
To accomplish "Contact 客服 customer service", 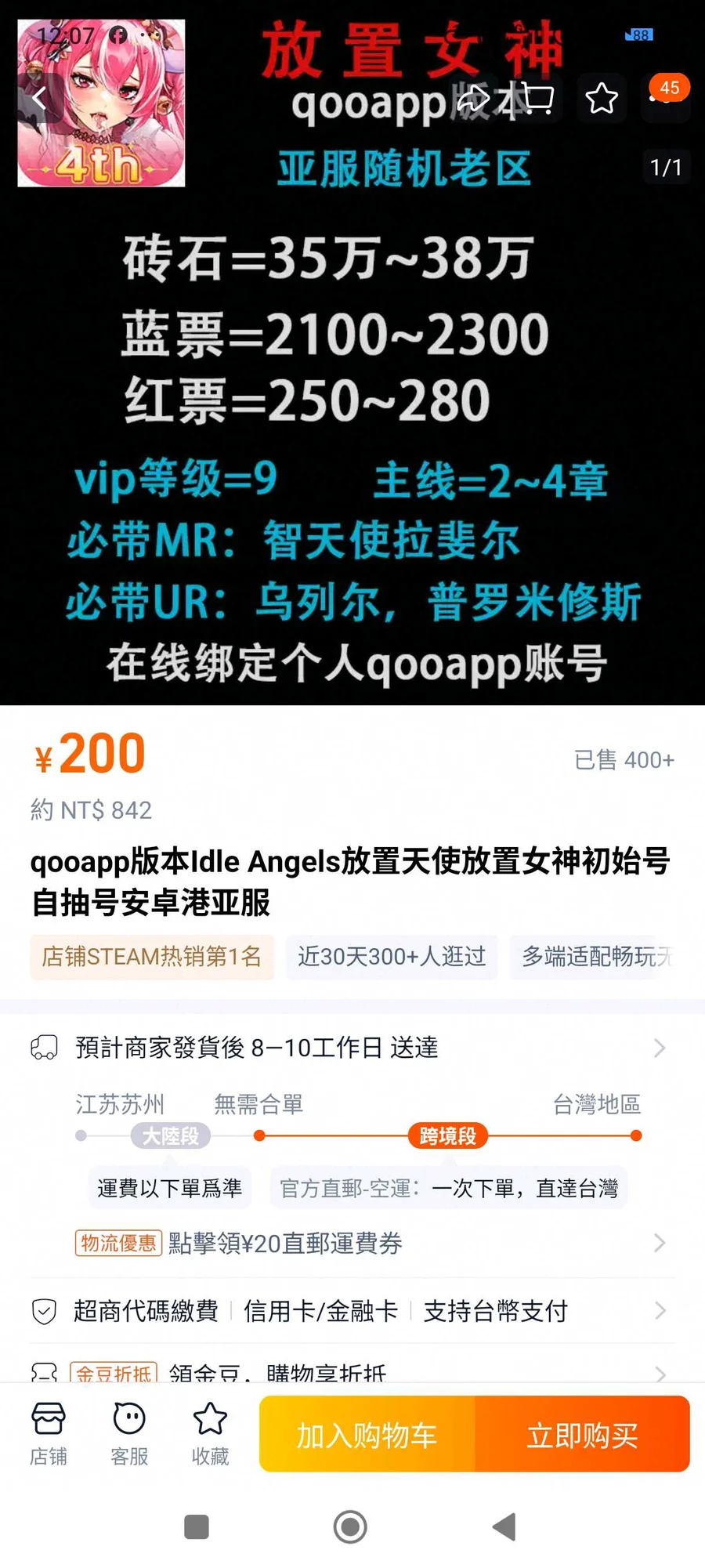I will point(129,1434).
